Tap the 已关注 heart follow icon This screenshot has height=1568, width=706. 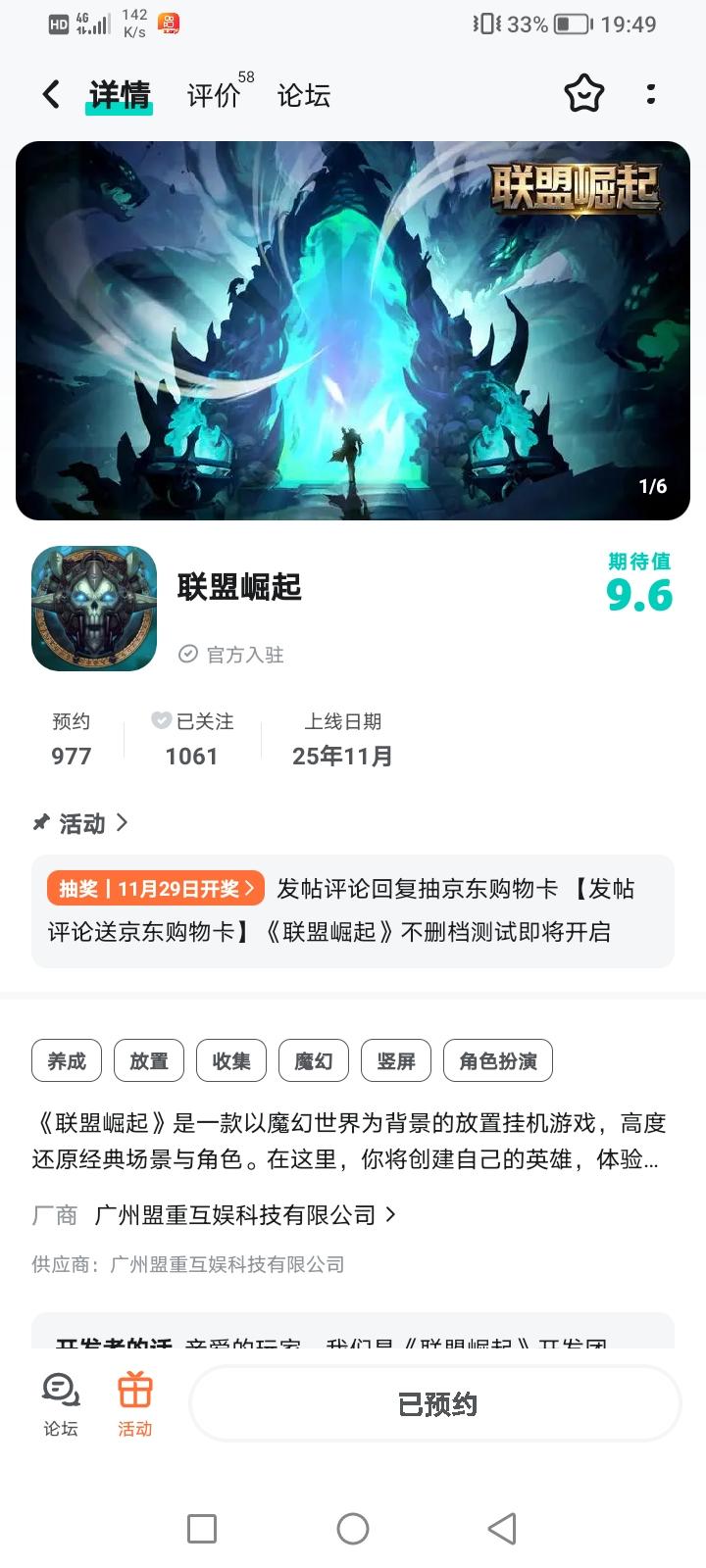pyautogui.click(x=161, y=720)
